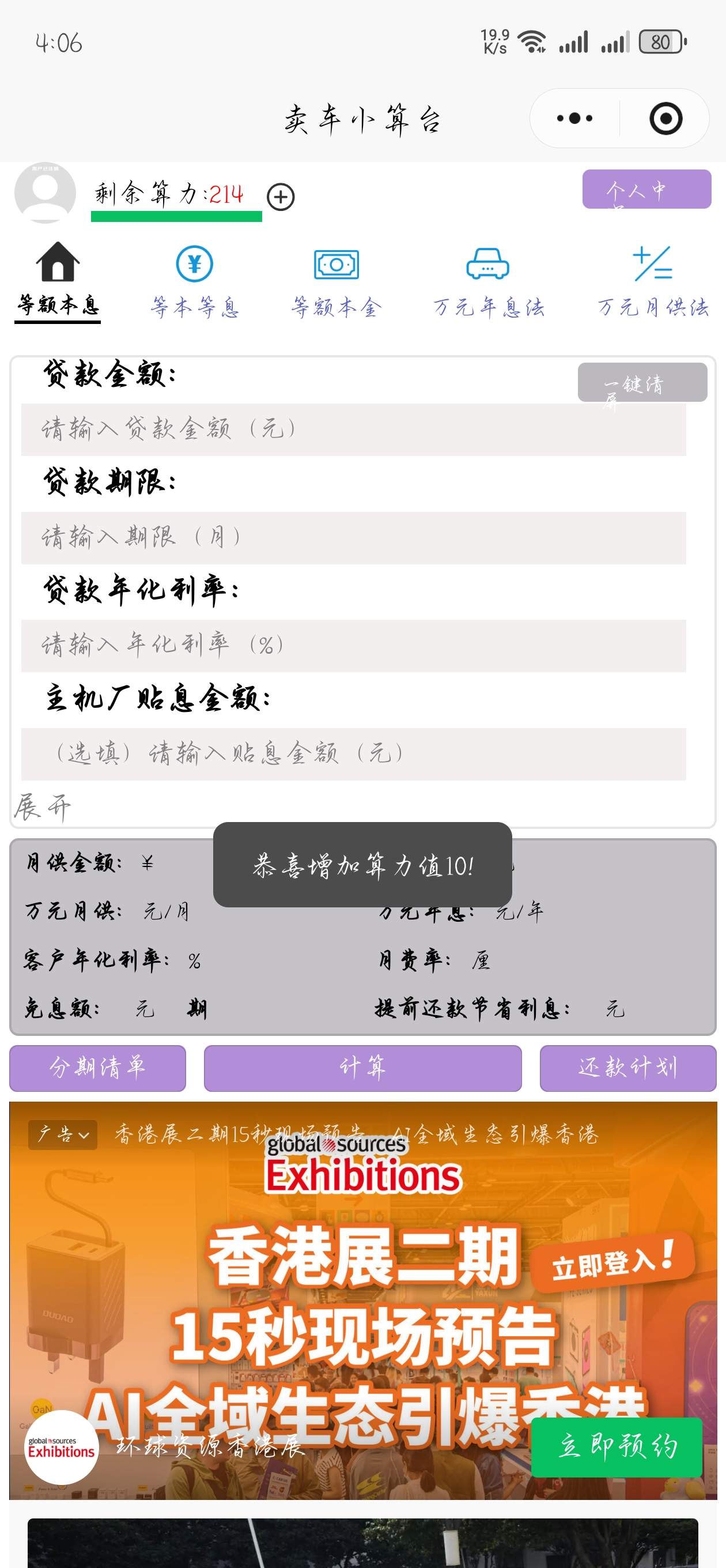Open the 个人中心 button
This screenshot has height=1568, width=726.
click(646, 189)
